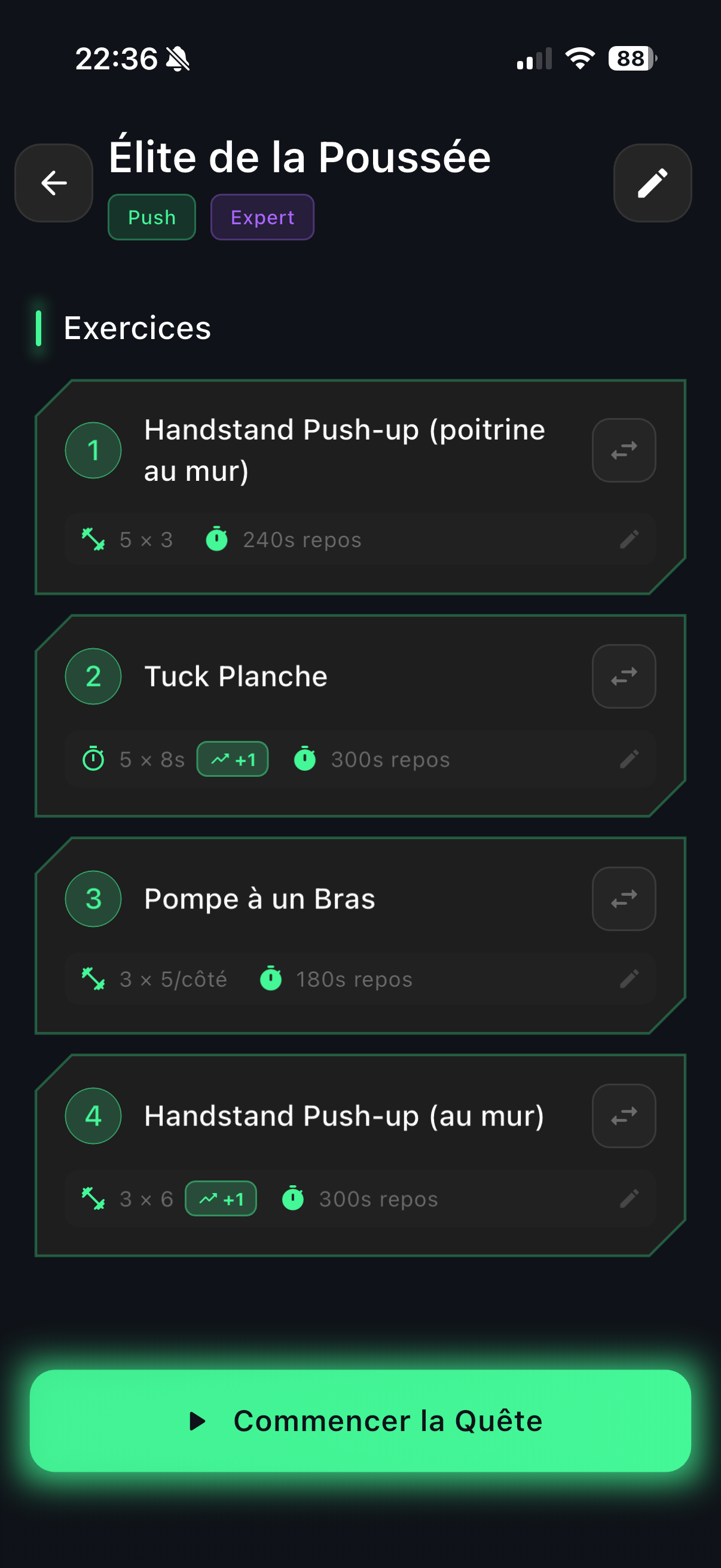This screenshot has height=1568, width=721.
Task: Tap the swap icon on Handstand Push-up (poitrine)
Action: click(624, 450)
